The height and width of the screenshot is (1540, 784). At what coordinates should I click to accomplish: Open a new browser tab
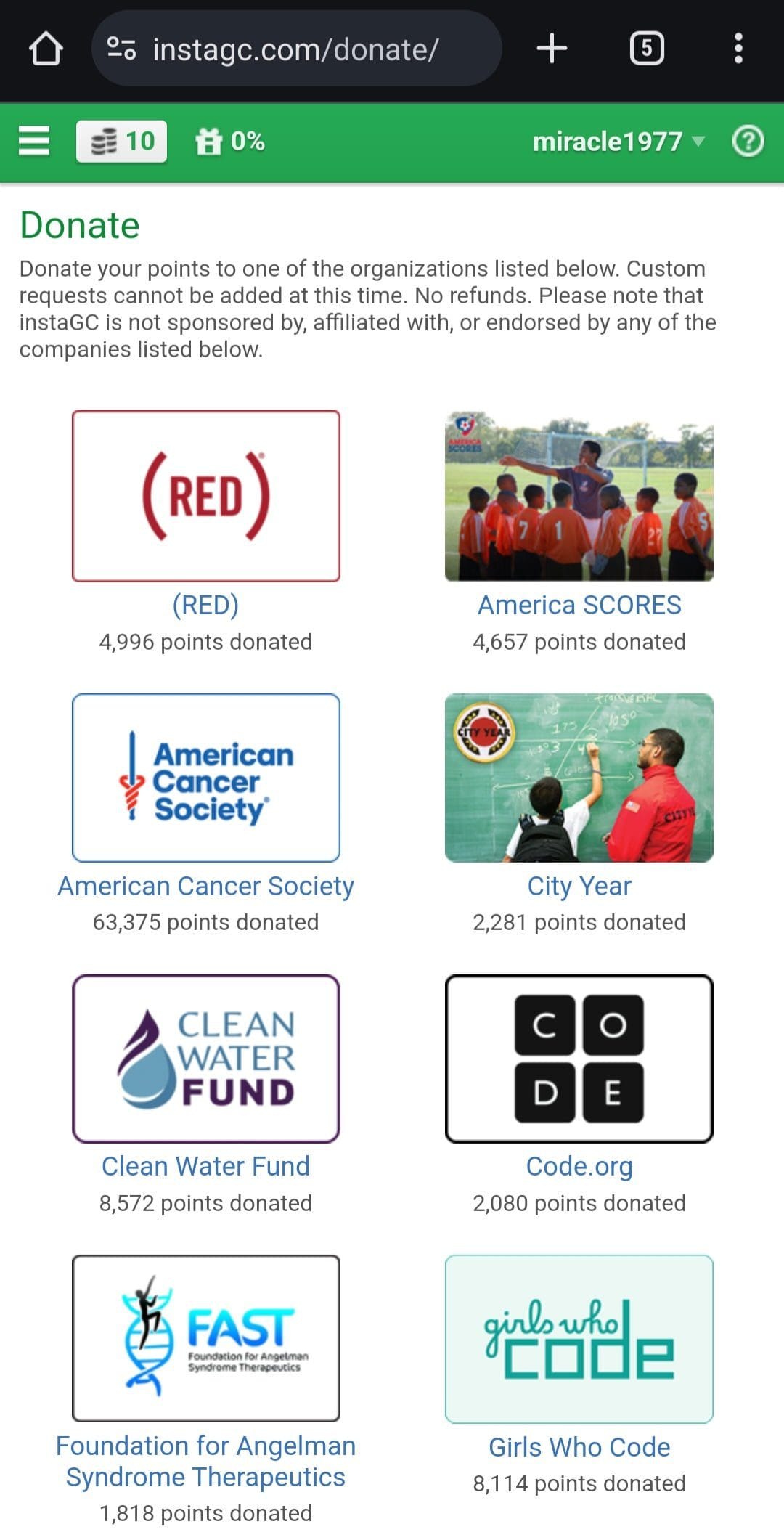click(x=552, y=49)
